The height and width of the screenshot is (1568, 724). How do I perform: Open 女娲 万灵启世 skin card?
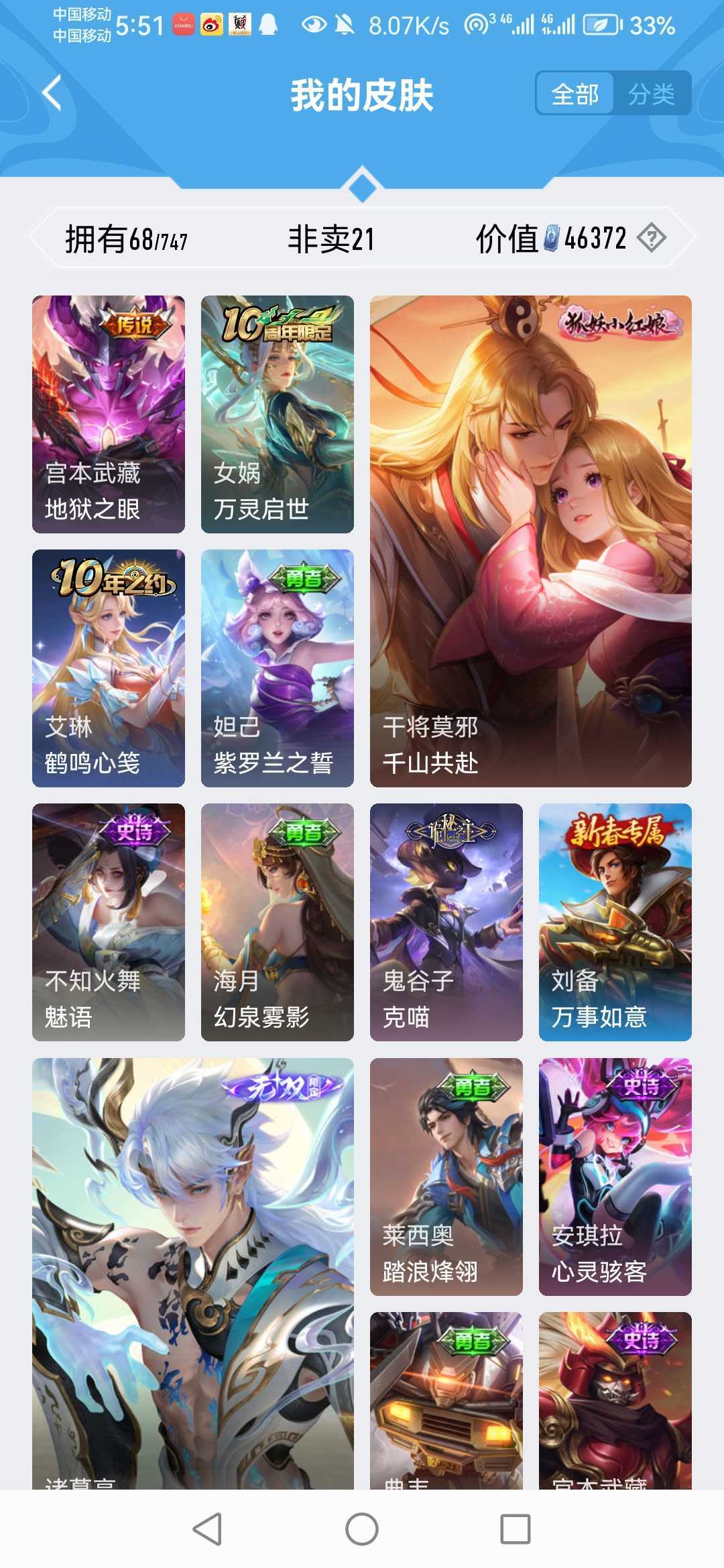278,414
